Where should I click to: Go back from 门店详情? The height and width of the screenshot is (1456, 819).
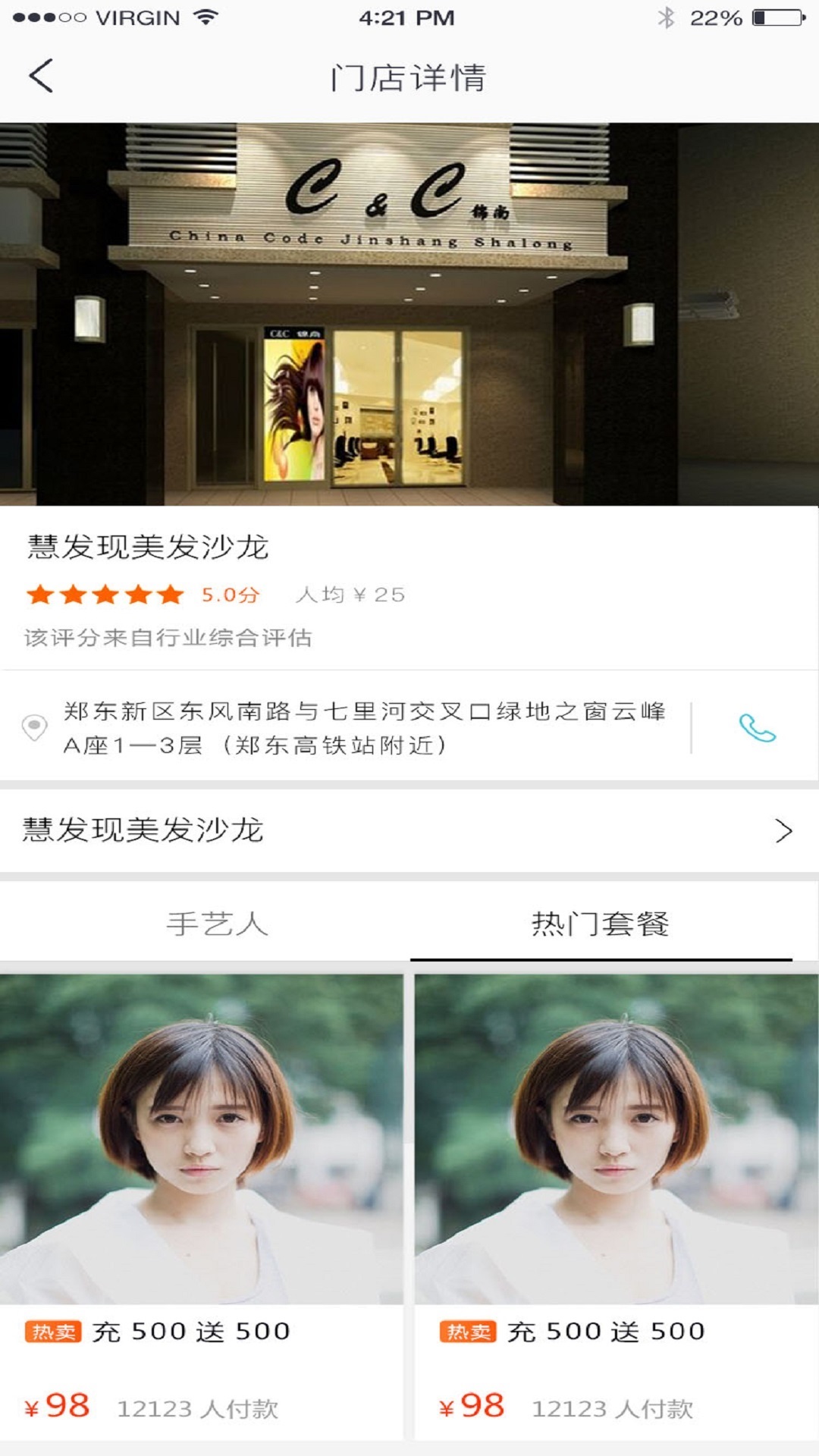point(41,76)
